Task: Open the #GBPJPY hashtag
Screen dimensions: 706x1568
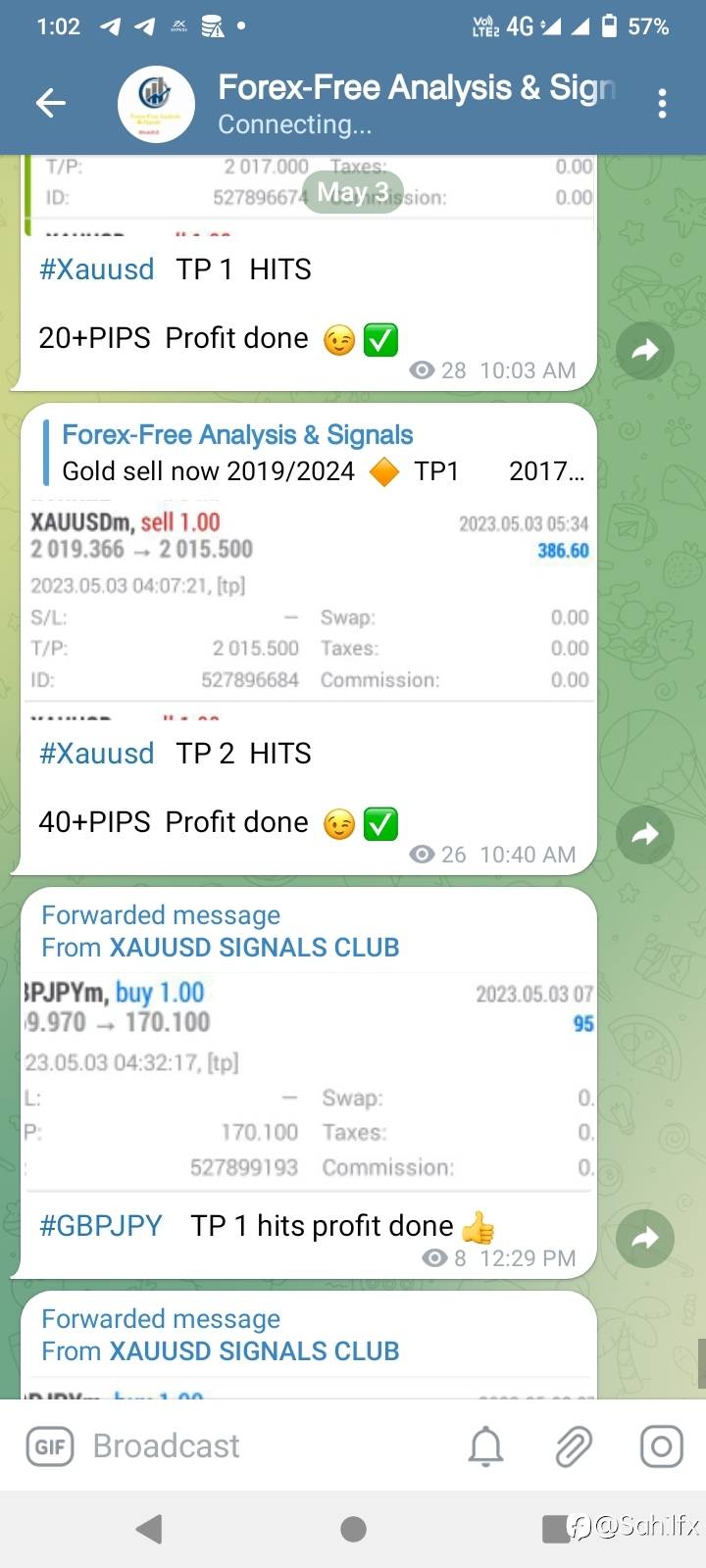Action: [x=100, y=1226]
